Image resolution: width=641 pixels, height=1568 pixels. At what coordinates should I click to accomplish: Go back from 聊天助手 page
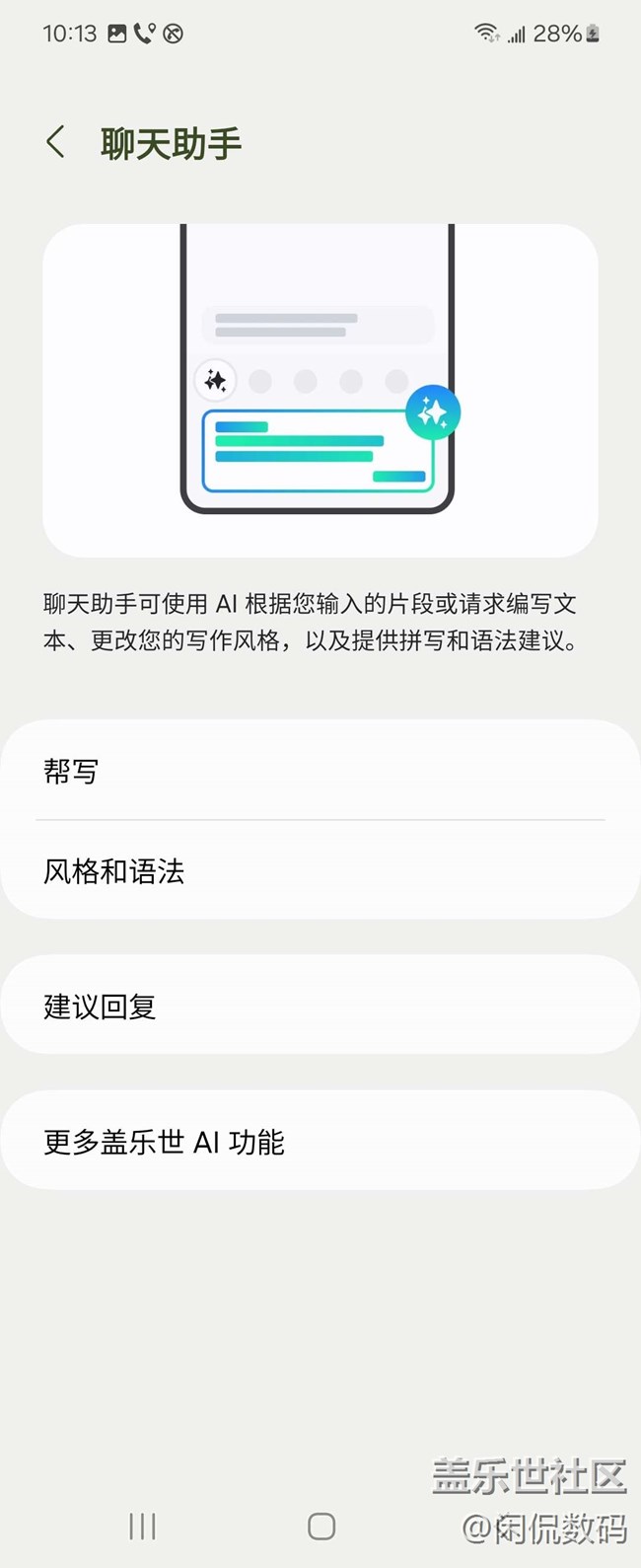point(56,142)
